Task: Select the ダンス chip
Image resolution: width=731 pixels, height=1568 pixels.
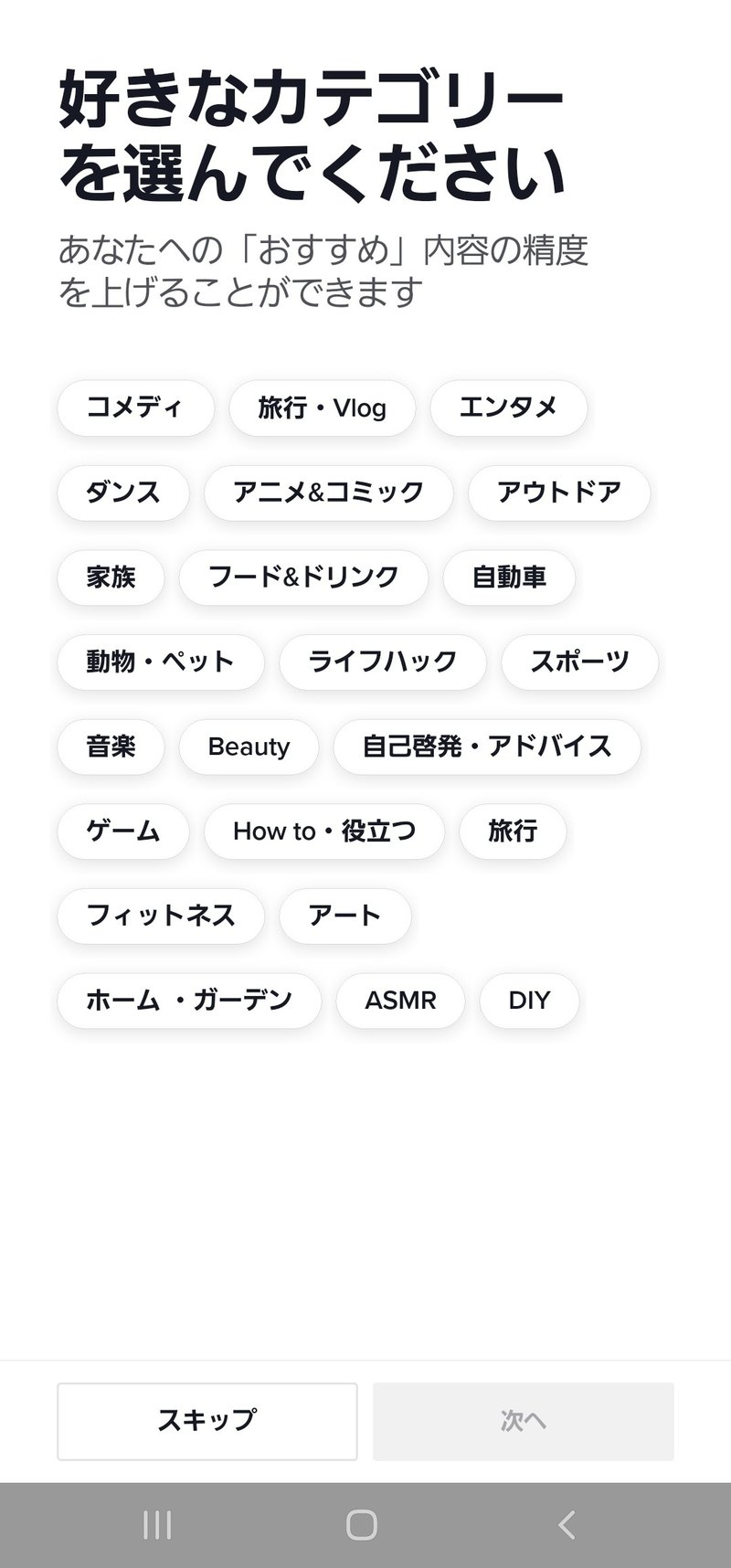Action: tap(123, 493)
